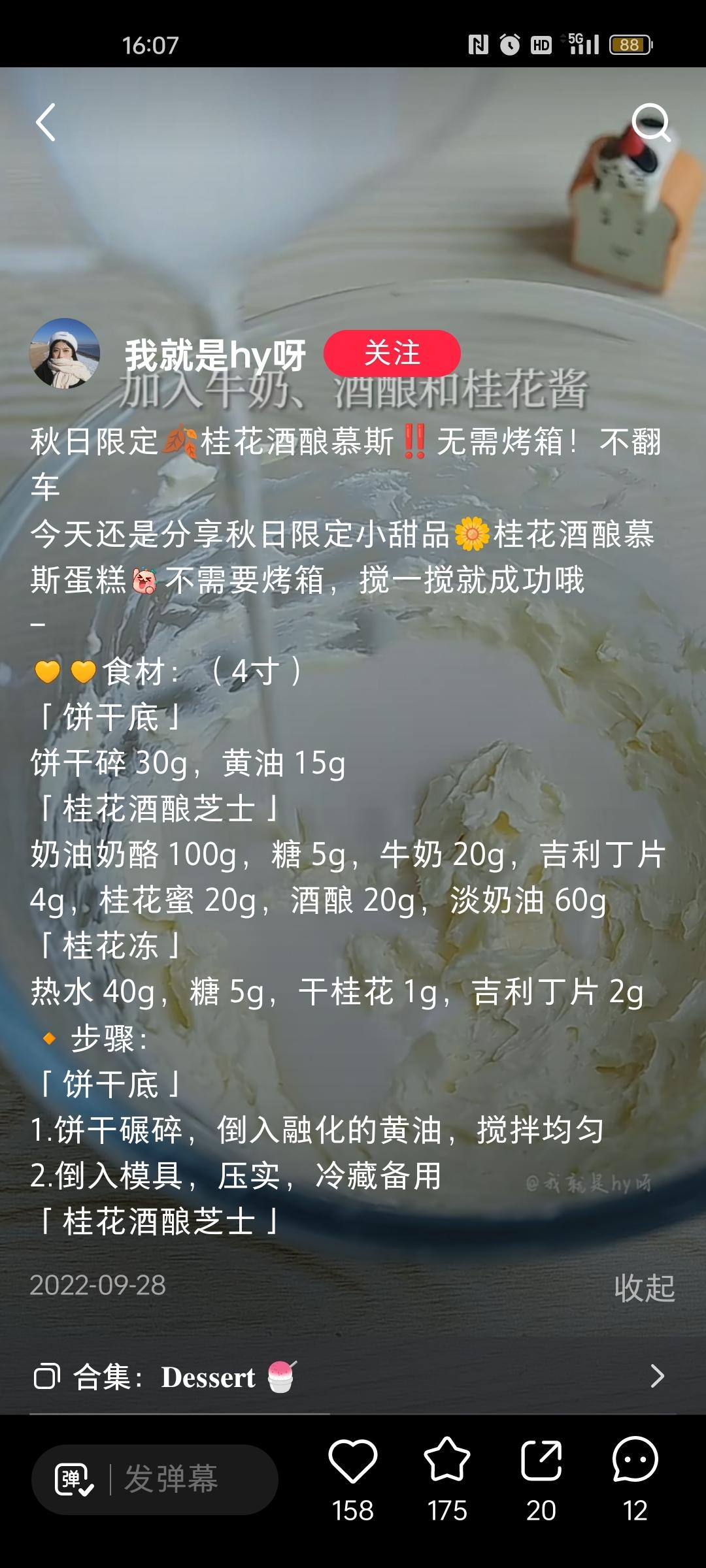Go back using the top-left arrow
This screenshot has width=706, height=1568.
[x=46, y=122]
